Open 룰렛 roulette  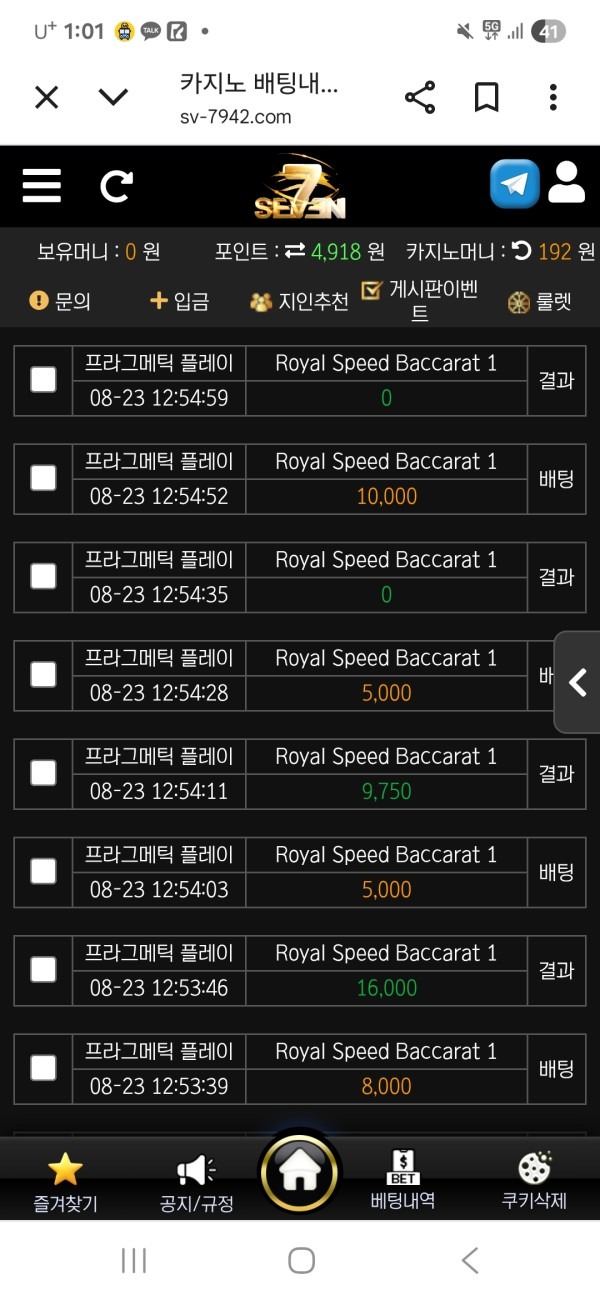point(539,302)
